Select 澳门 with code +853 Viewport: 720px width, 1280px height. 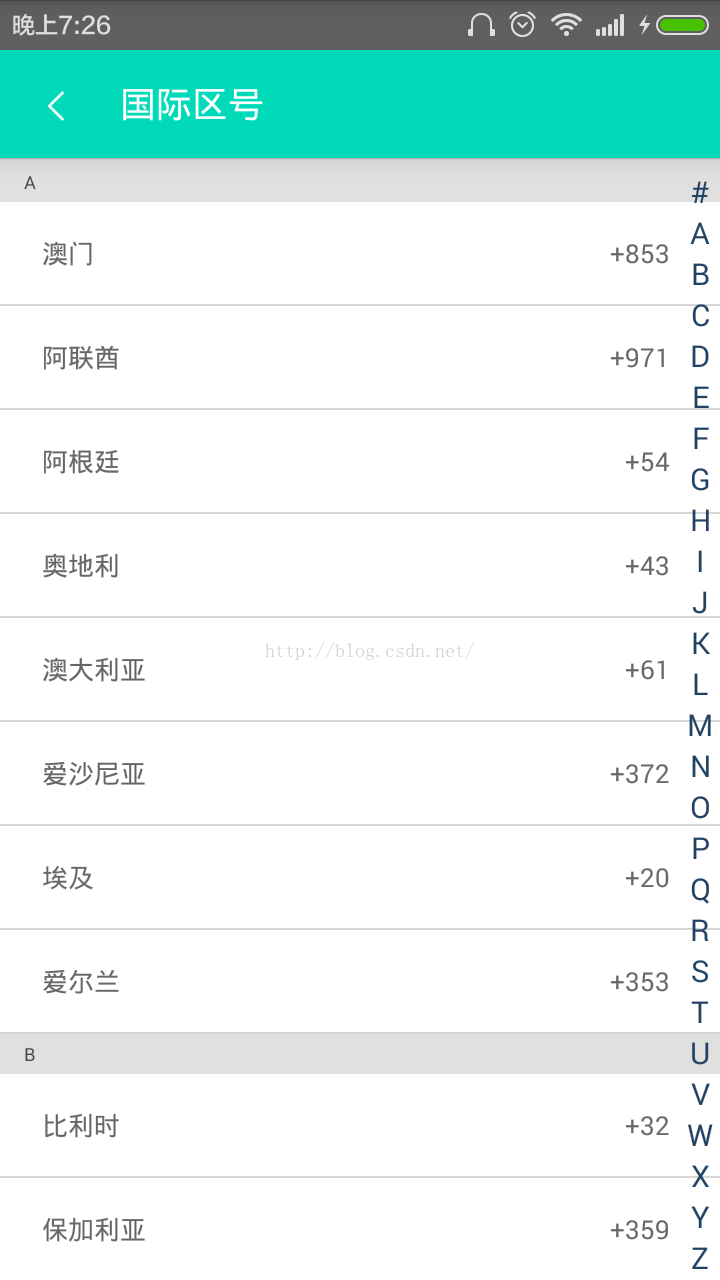pyautogui.click(x=340, y=254)
